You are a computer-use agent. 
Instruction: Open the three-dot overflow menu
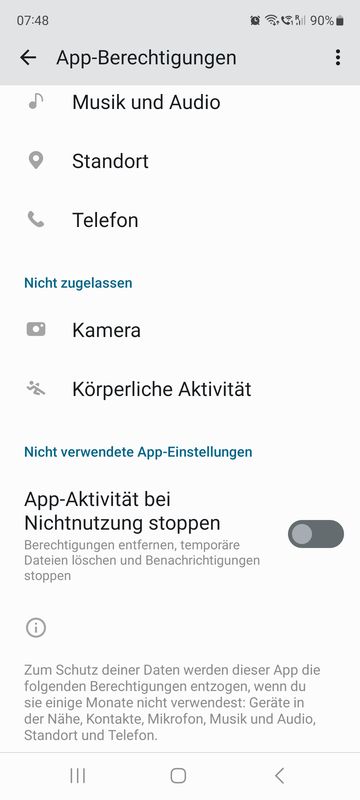coord(338,58)
